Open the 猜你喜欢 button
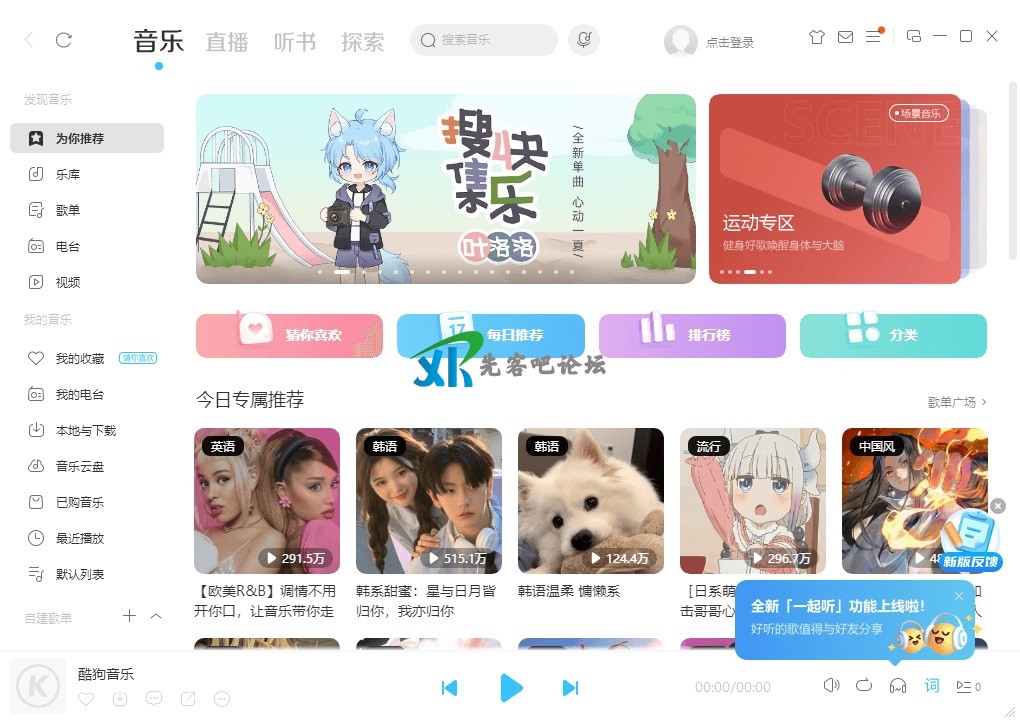This screenshot has height=720, width=1020. [x=289, y=335]
